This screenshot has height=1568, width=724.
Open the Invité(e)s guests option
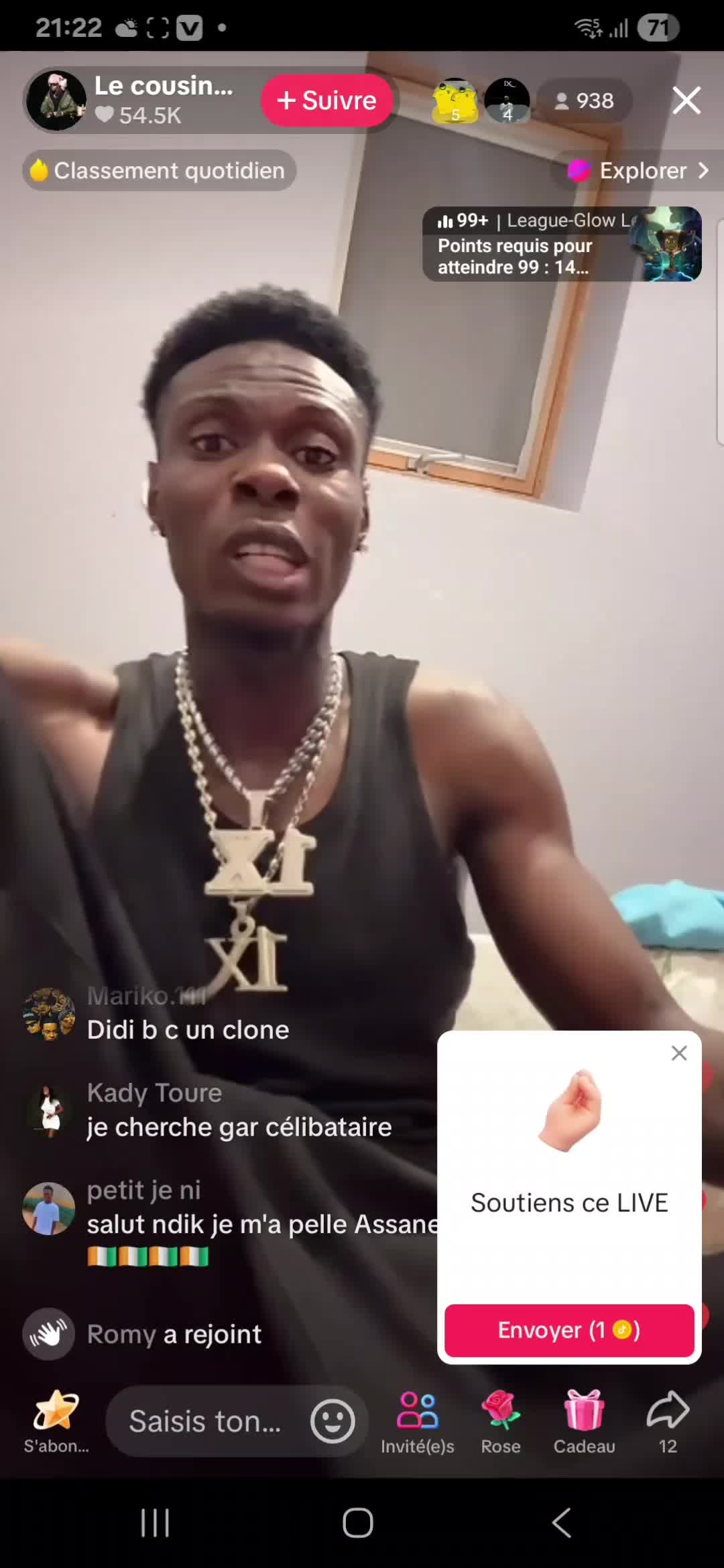[418, 1422]
